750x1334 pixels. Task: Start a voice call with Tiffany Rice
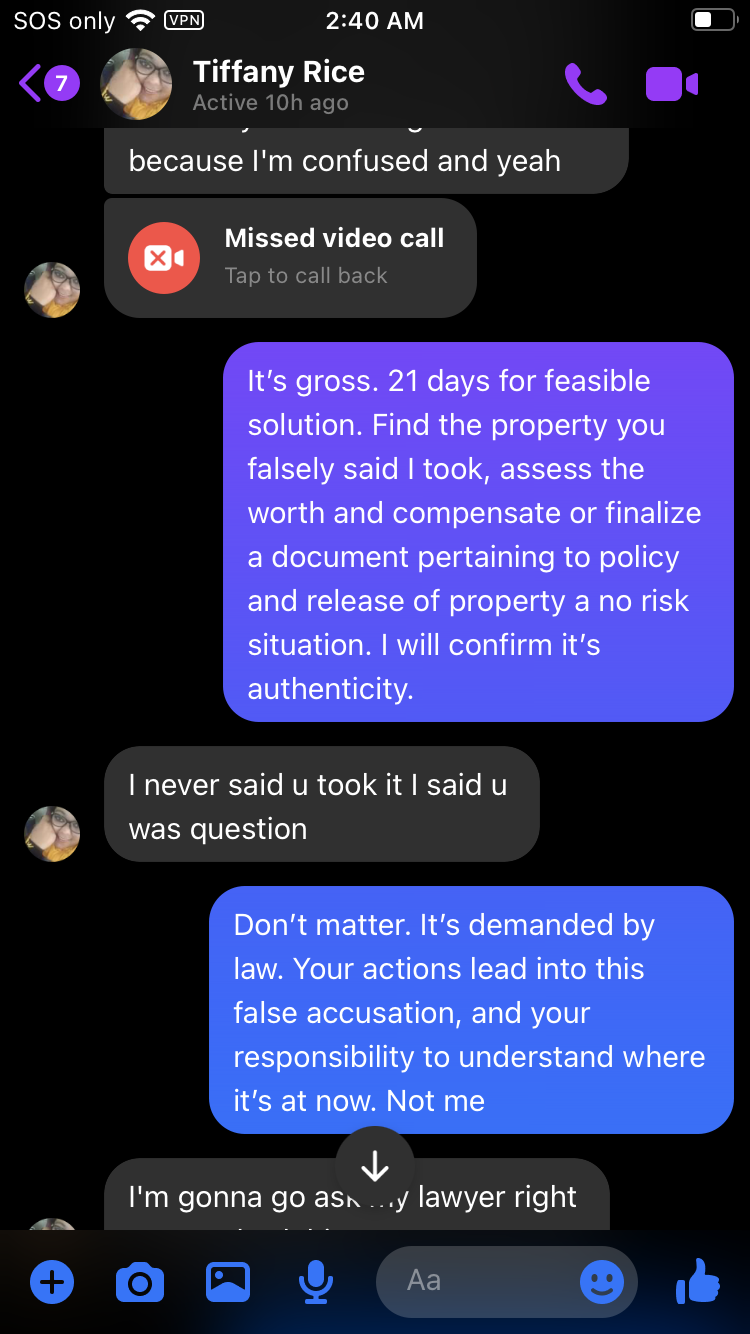point(585,84)
